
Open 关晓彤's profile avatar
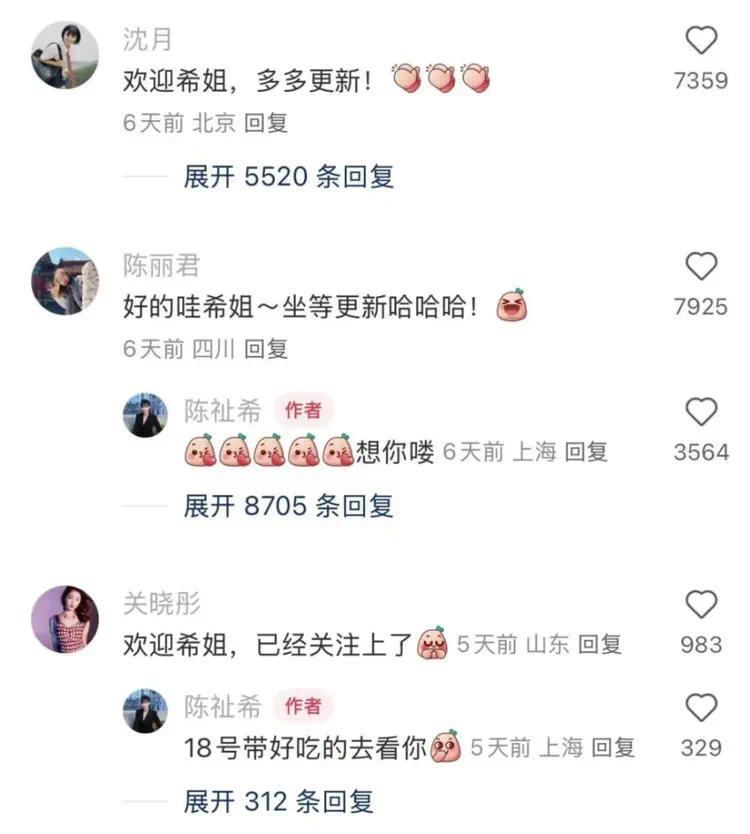(x=65, y=619)
